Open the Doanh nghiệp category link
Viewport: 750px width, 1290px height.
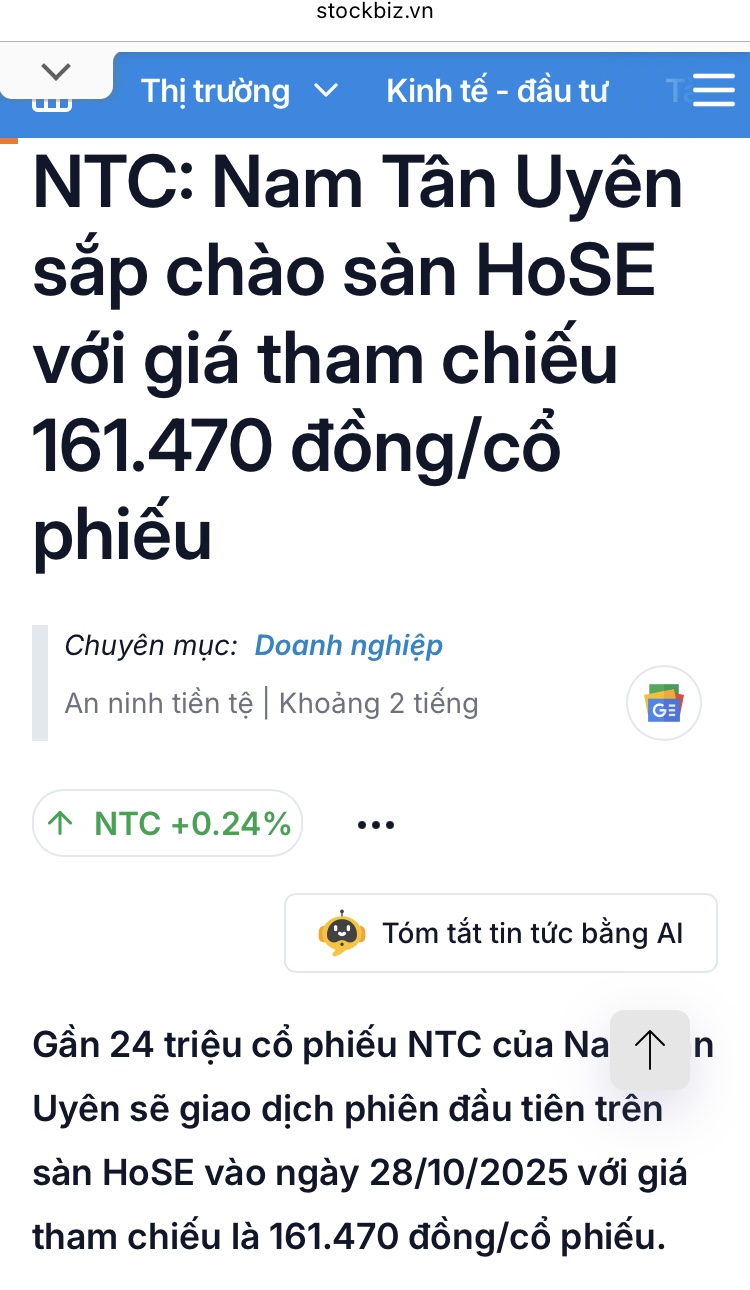point(348,646)
